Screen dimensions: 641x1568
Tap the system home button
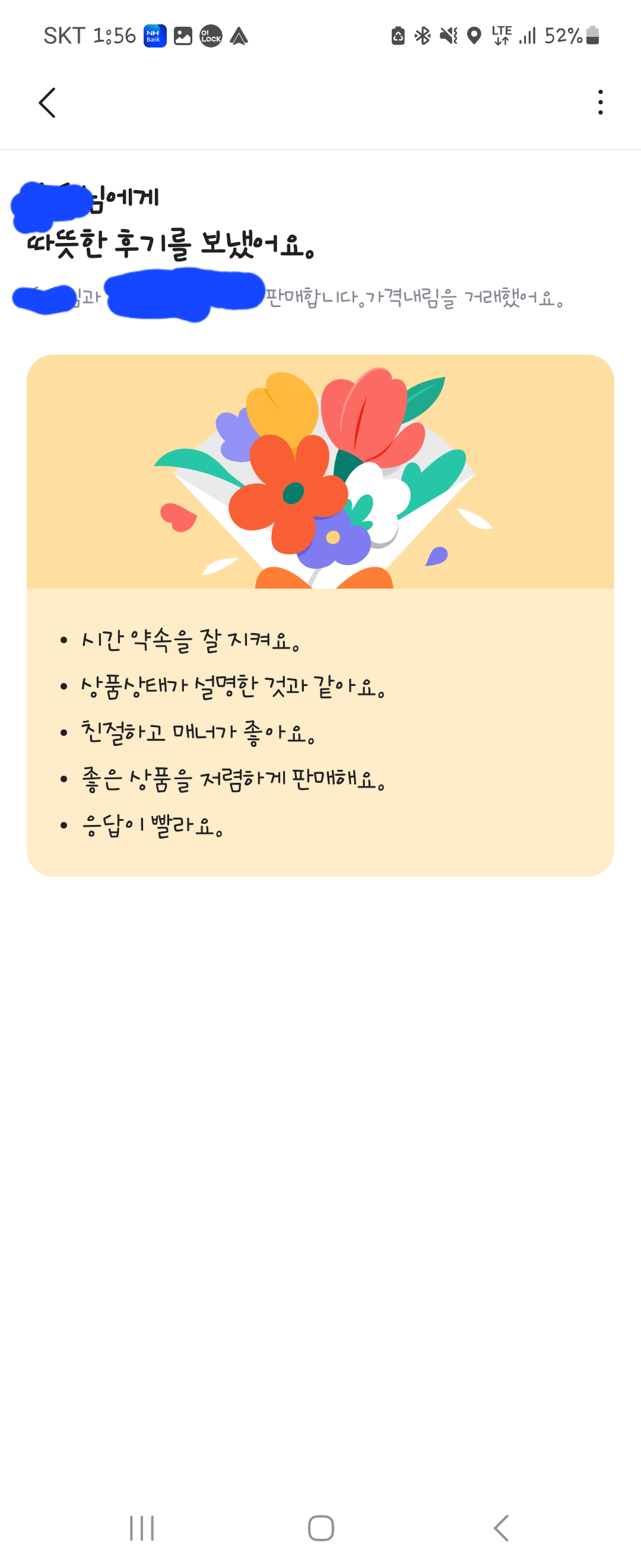point(320,1527)
